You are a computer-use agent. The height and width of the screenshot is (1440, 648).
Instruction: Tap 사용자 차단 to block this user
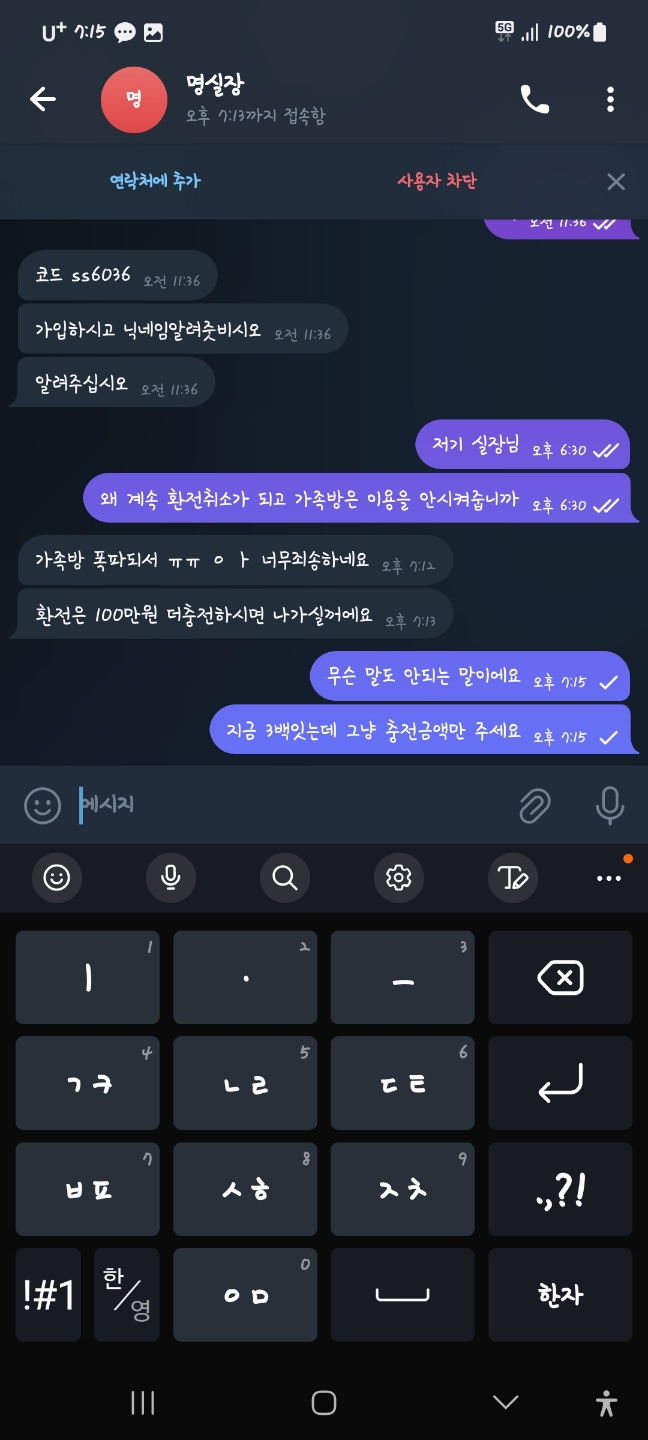(x=437, y=181)
